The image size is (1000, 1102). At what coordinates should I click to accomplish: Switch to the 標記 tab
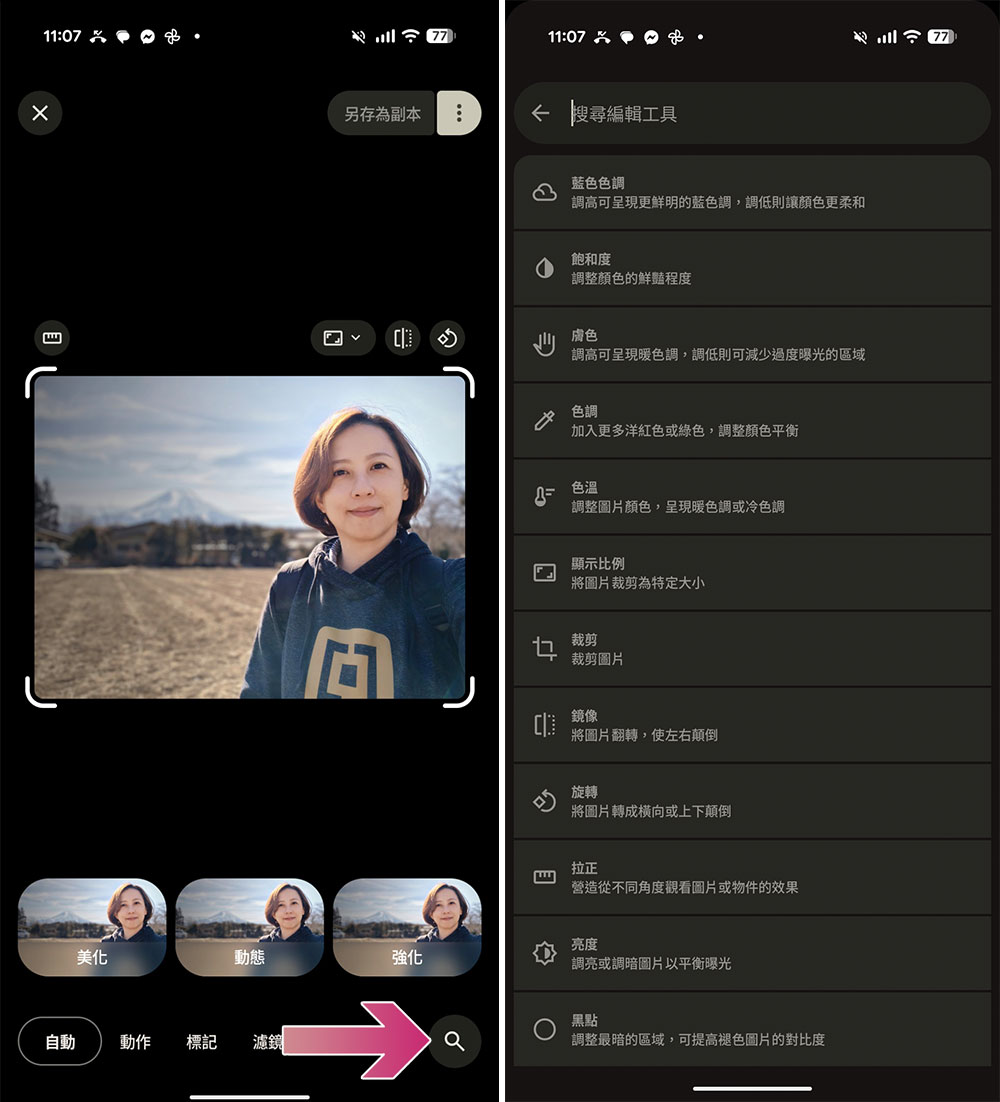pos(201,1042)
